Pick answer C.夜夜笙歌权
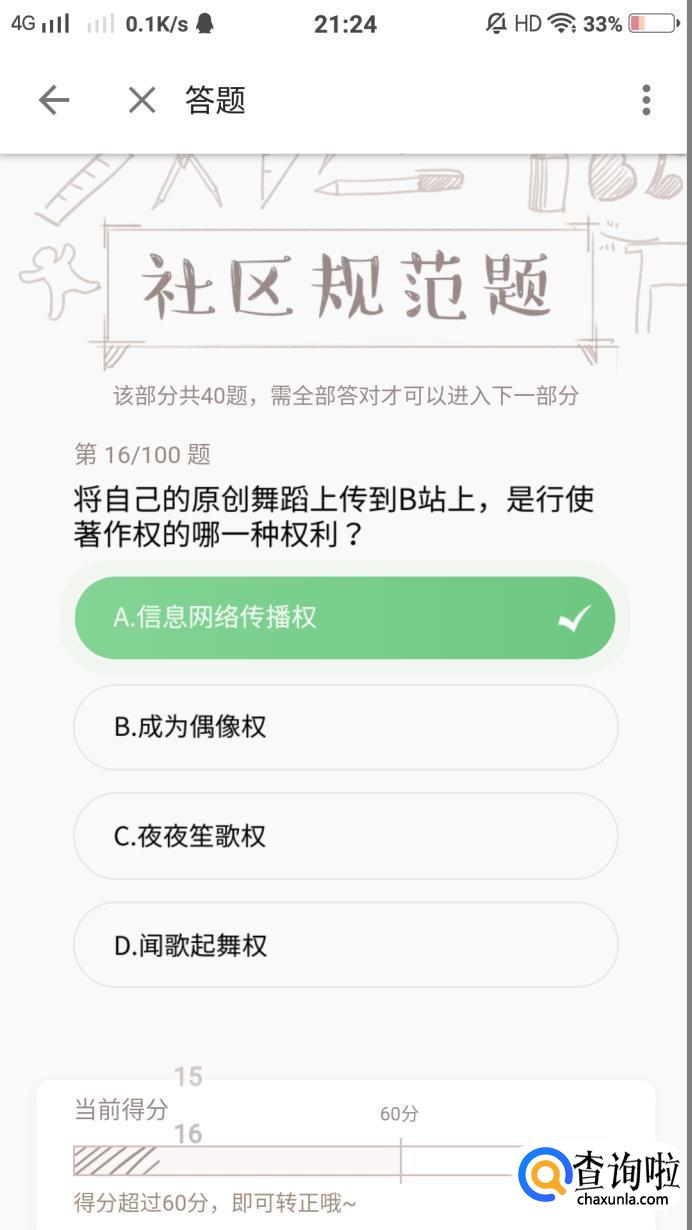The image size is (692, 1230). coord(345,836)
